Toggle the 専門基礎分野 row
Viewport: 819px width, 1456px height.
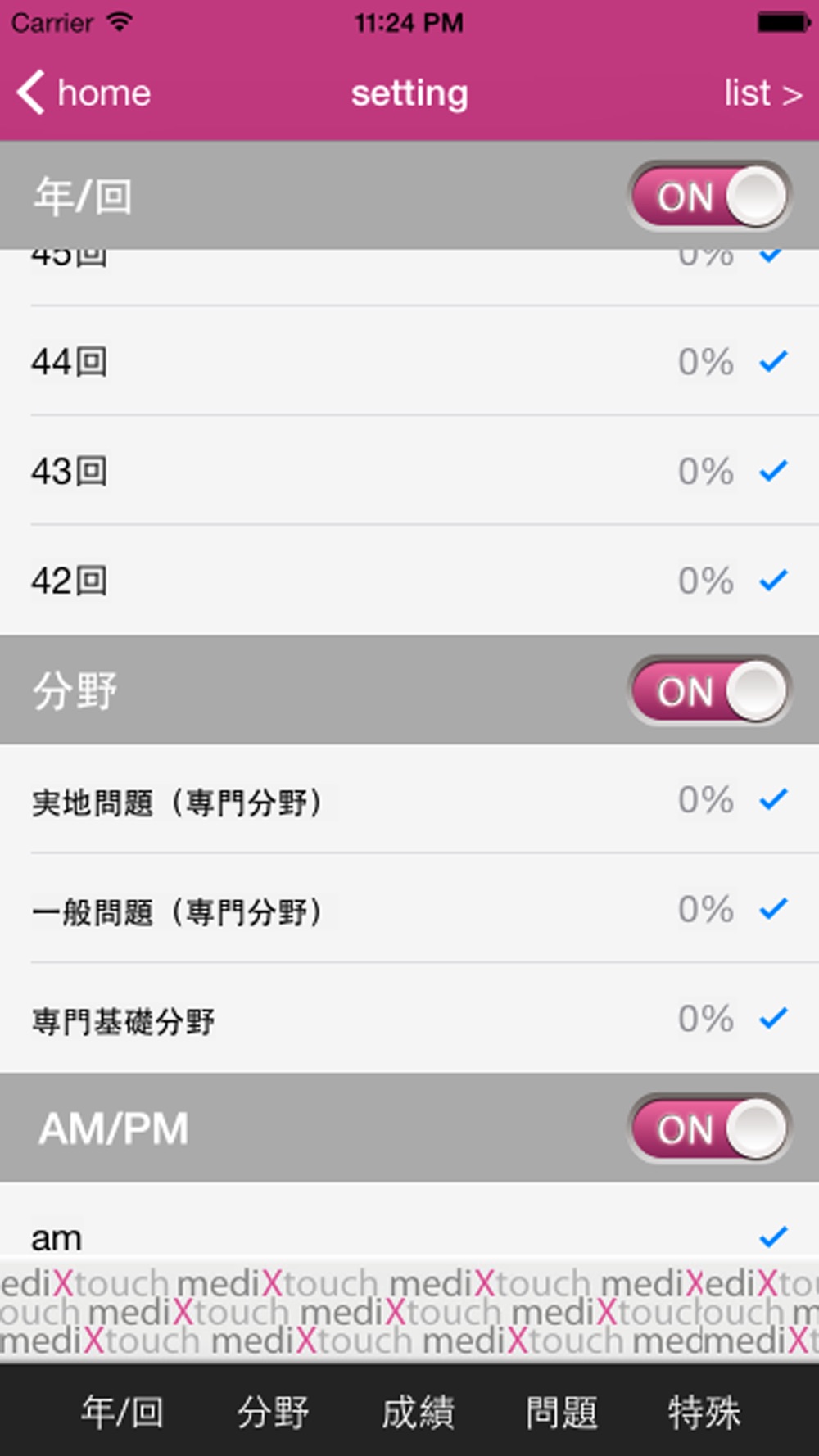409,1019
